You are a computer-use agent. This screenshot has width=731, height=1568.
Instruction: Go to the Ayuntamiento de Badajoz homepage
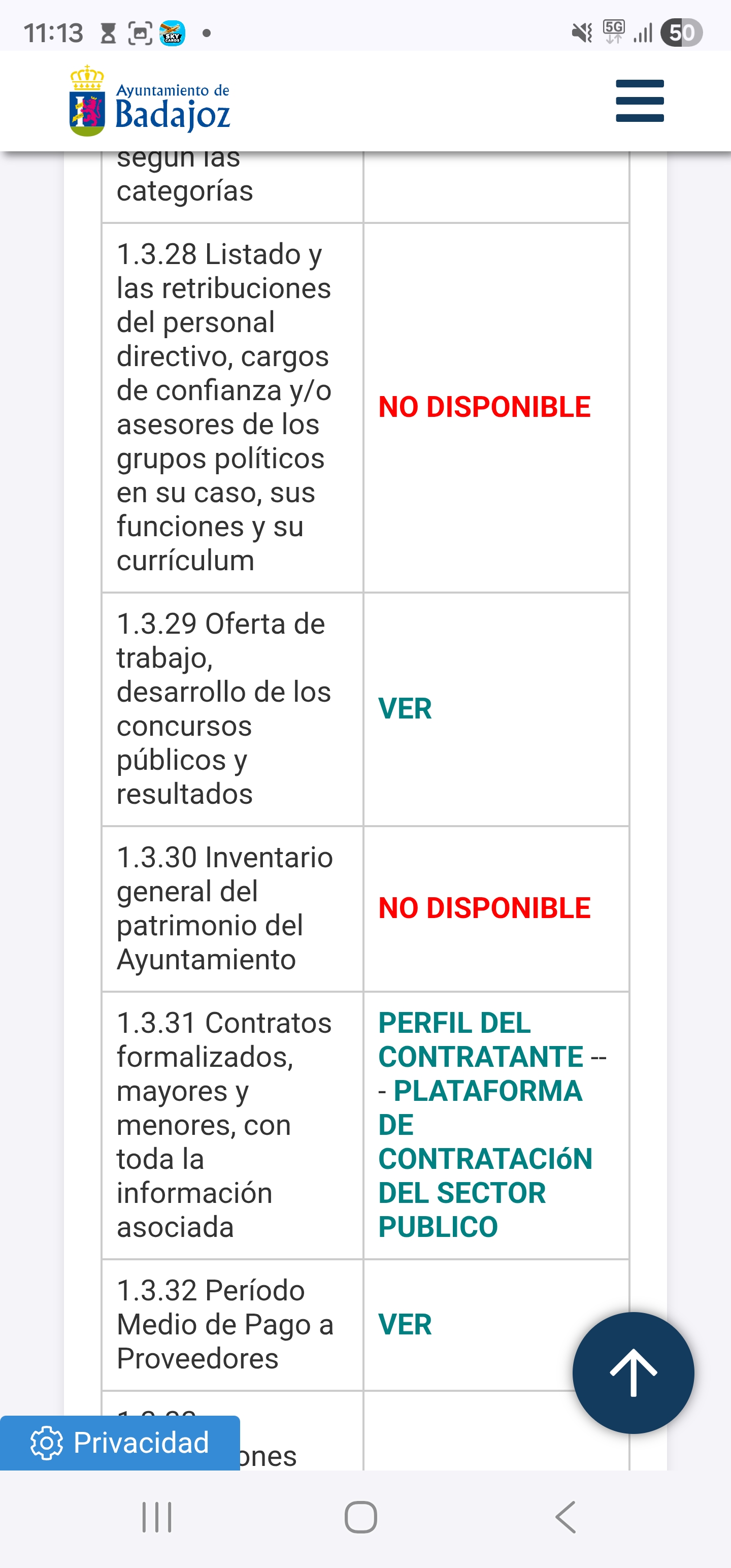pos(150,101)
